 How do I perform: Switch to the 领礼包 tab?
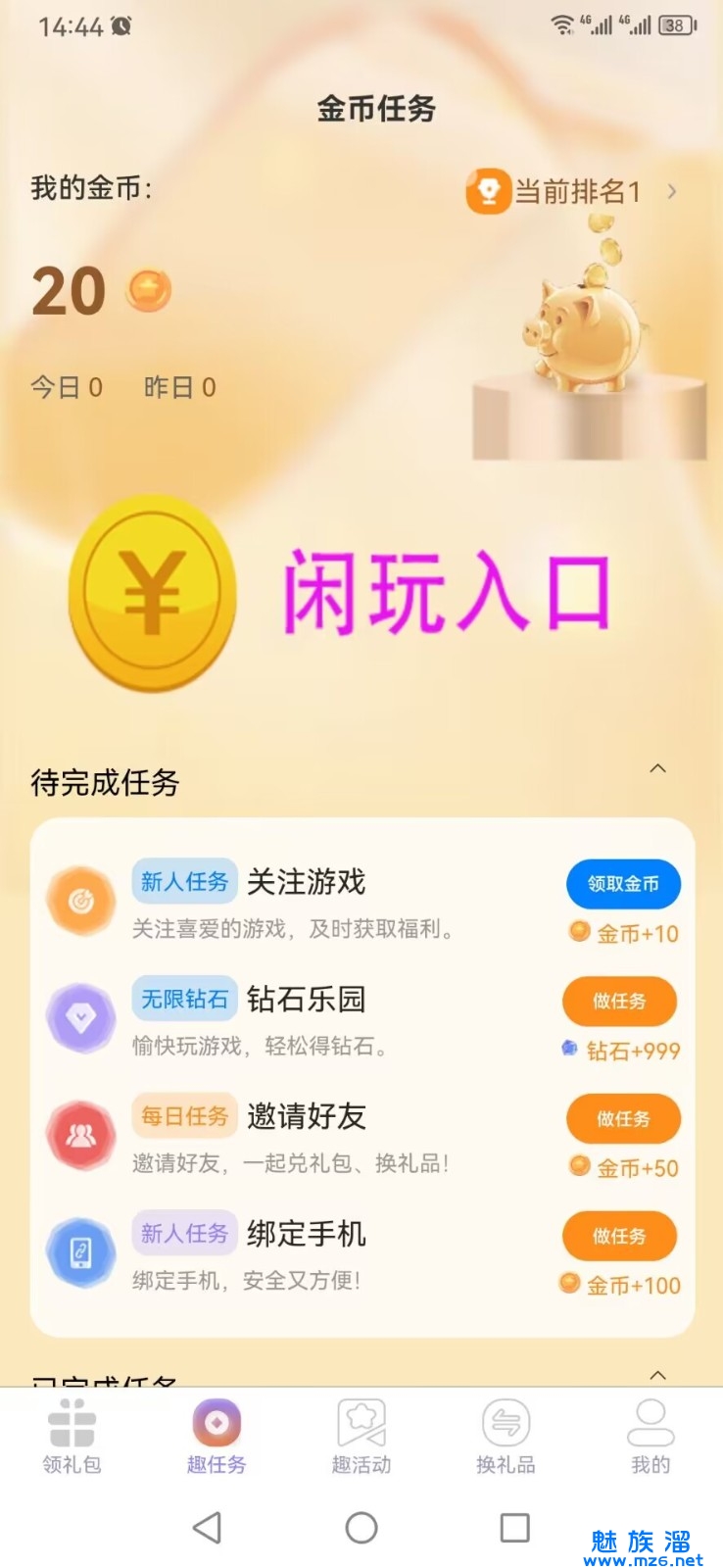72,1437
